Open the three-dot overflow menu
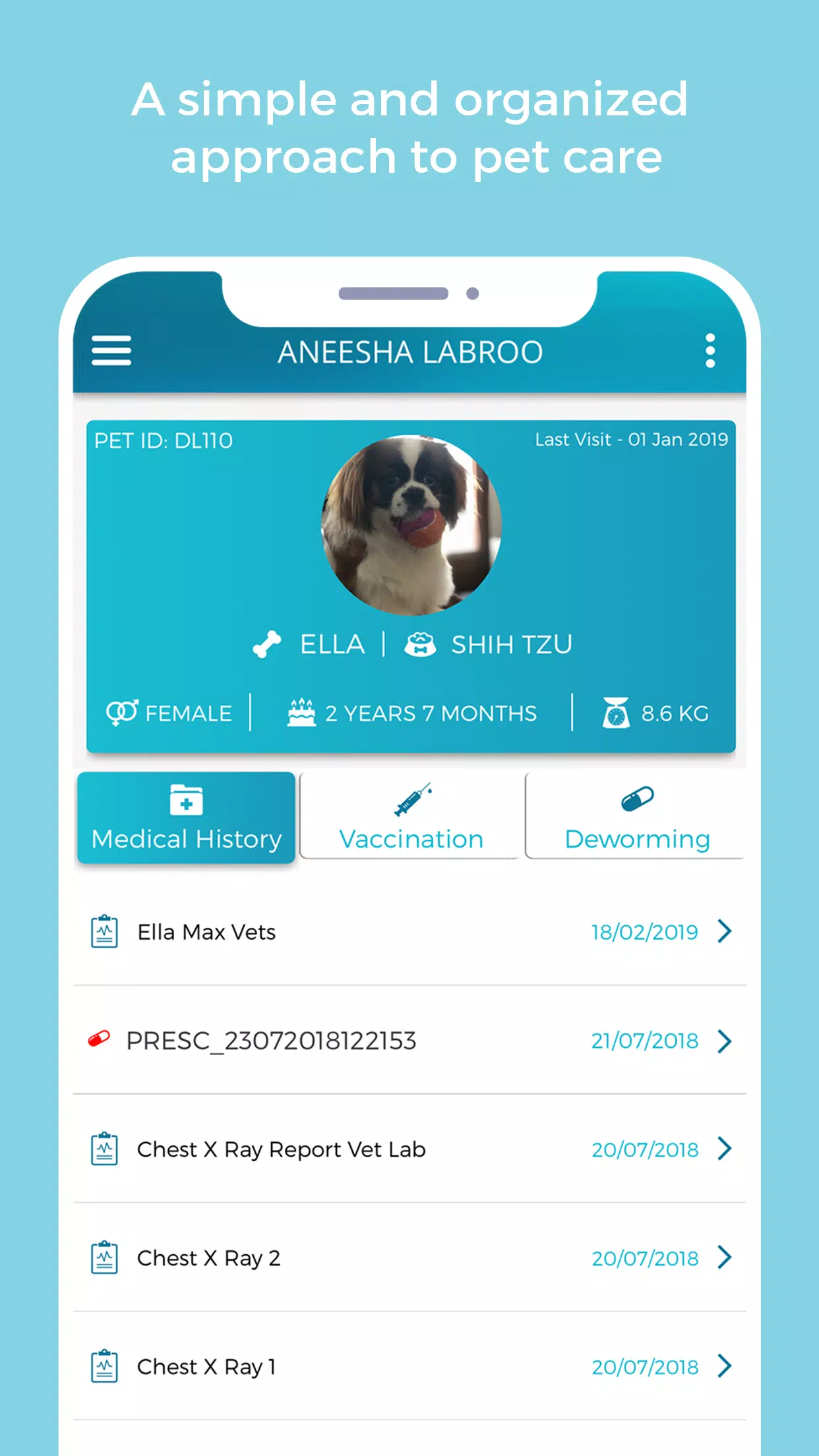The height and width of the screenshot is (1456, 819). click(710, 351)
